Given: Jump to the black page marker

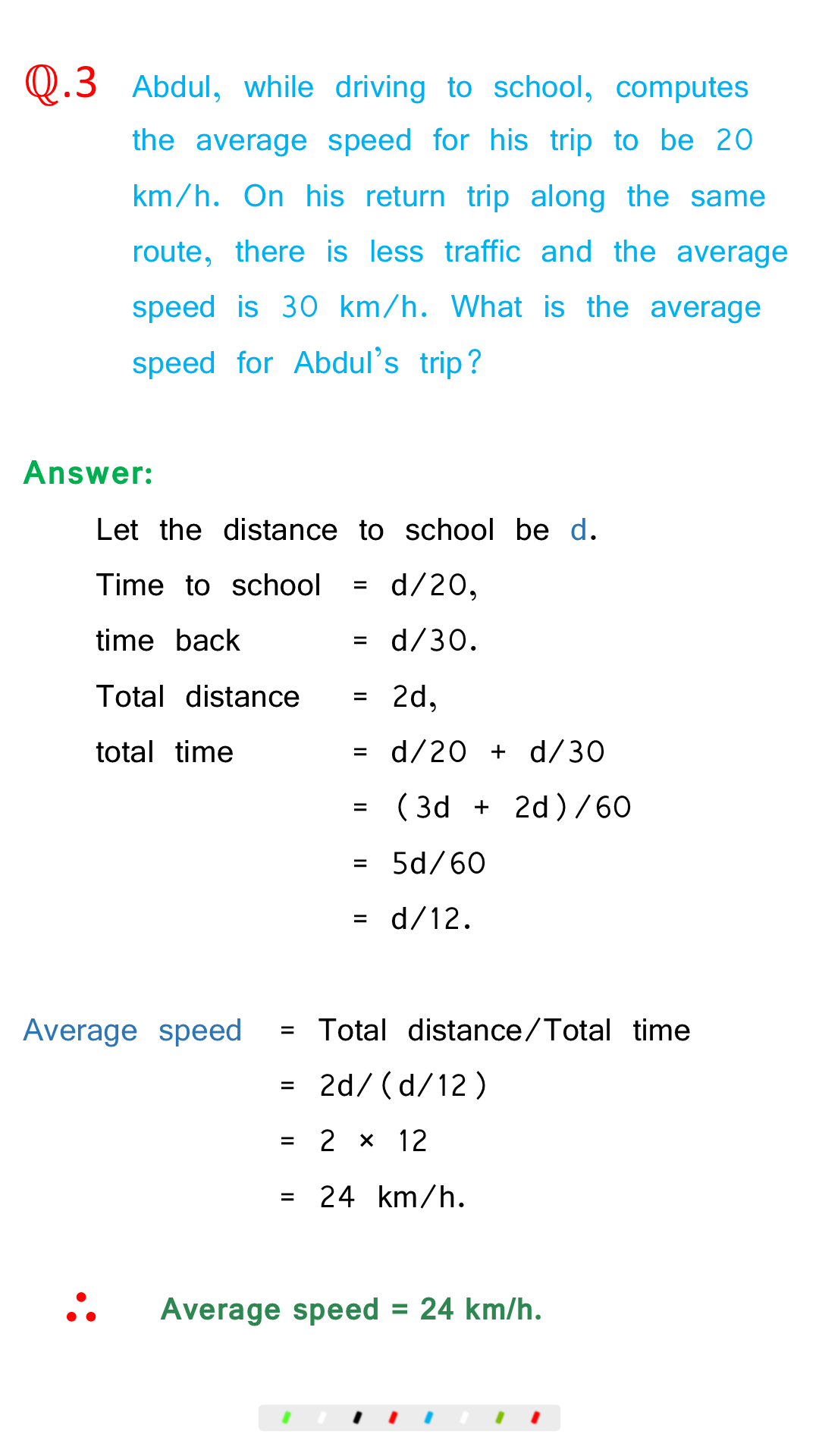Looking at the screenshot, I should (x=357, y=1417).
